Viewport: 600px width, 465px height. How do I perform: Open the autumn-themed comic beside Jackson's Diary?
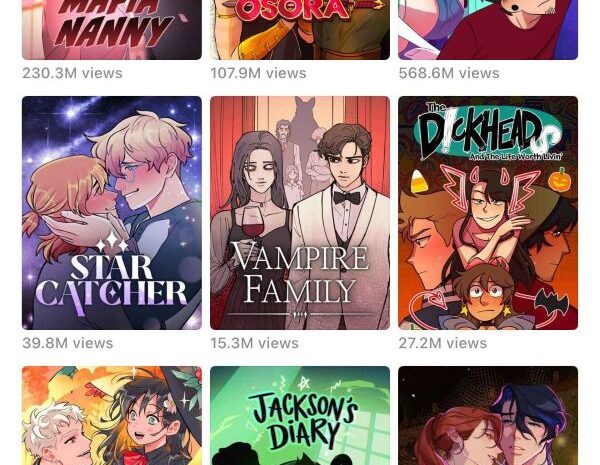[x=111, y=415]
